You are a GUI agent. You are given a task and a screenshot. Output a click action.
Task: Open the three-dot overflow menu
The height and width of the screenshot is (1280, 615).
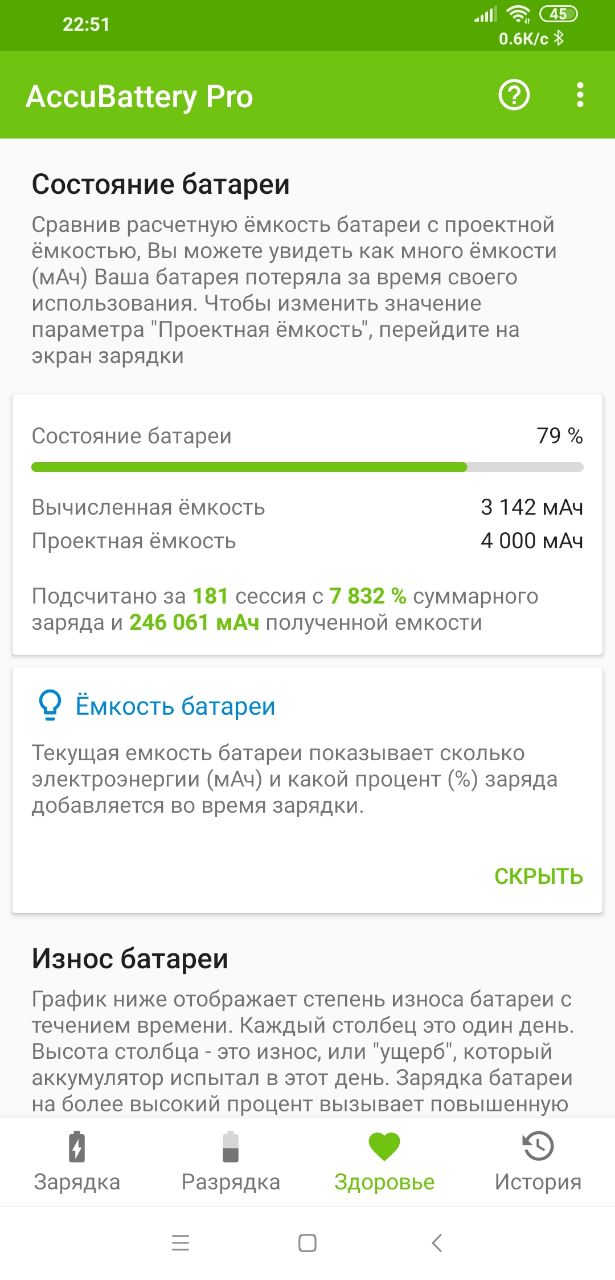(x=580, y=96)
